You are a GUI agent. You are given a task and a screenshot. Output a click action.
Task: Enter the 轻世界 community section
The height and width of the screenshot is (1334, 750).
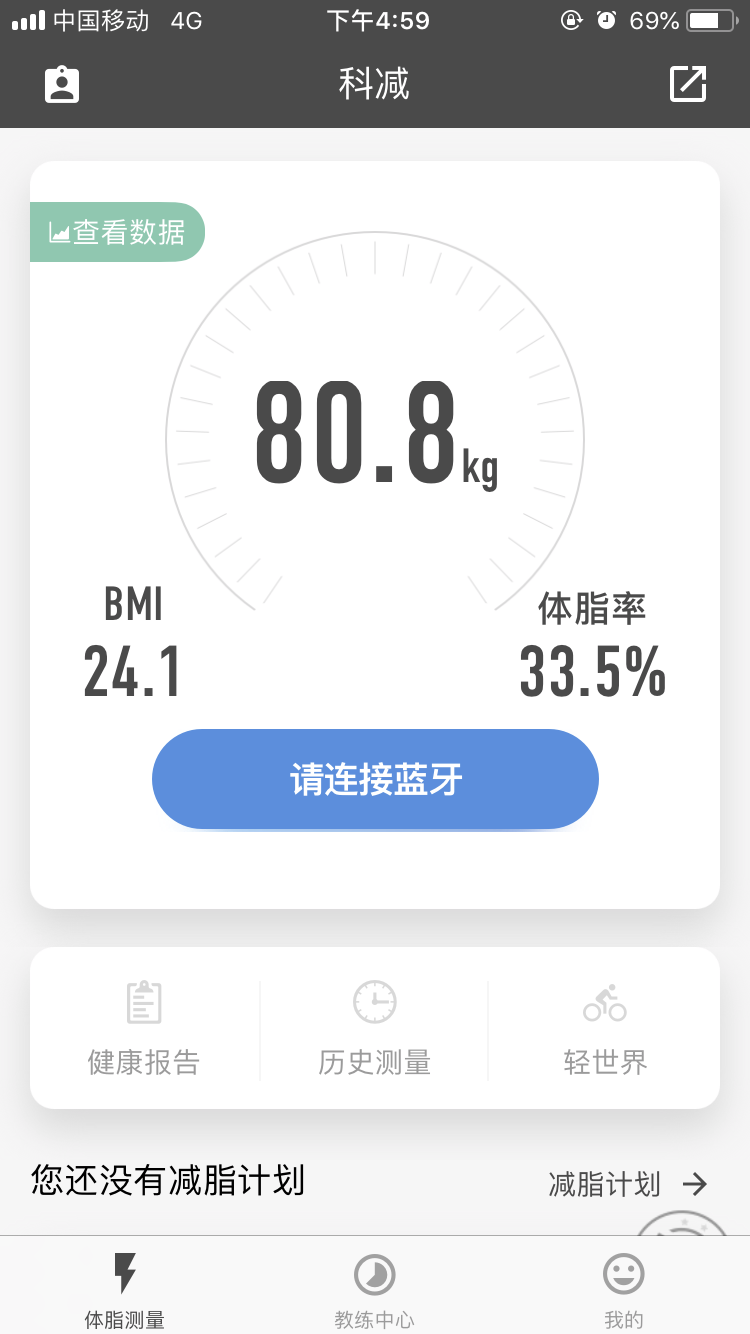coord(603,1028)
